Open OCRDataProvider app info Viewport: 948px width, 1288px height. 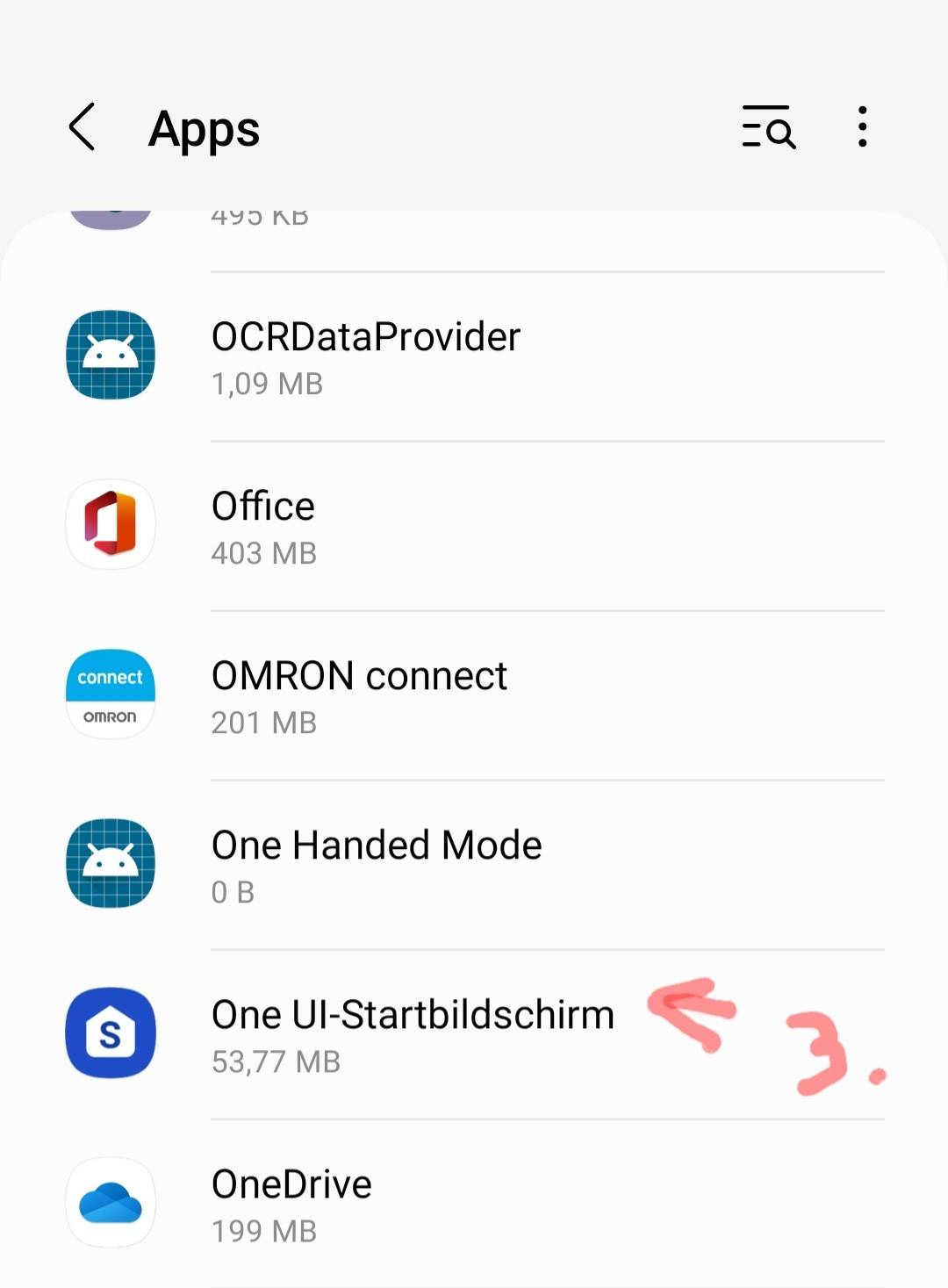(365, 356)
